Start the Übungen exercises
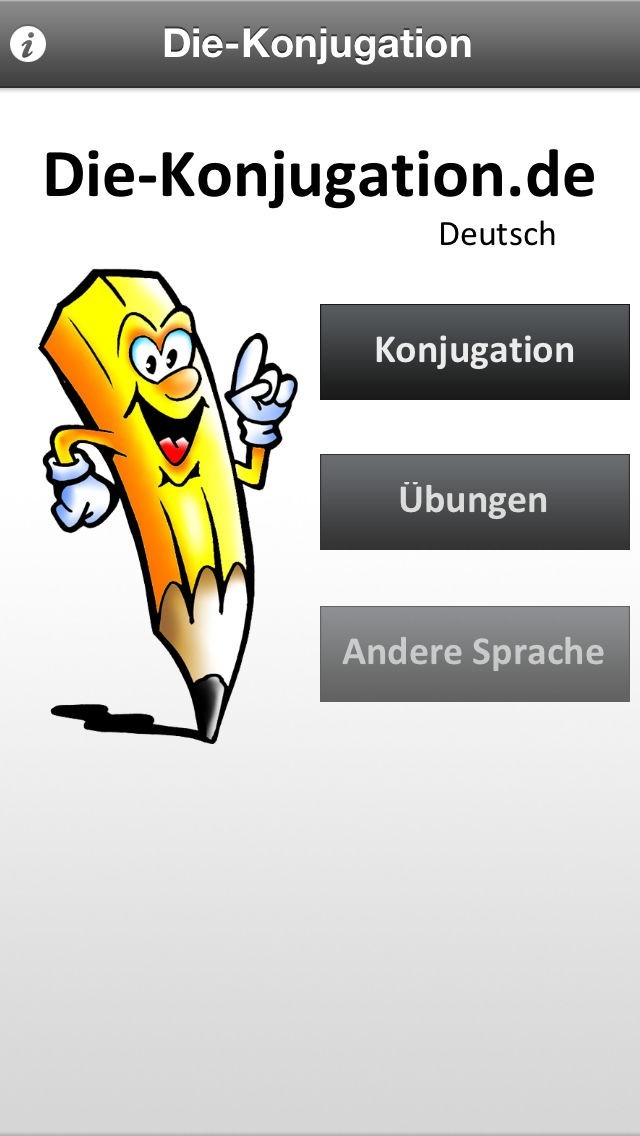Viewport: 640px width, 1136px height. coord(475,501)
